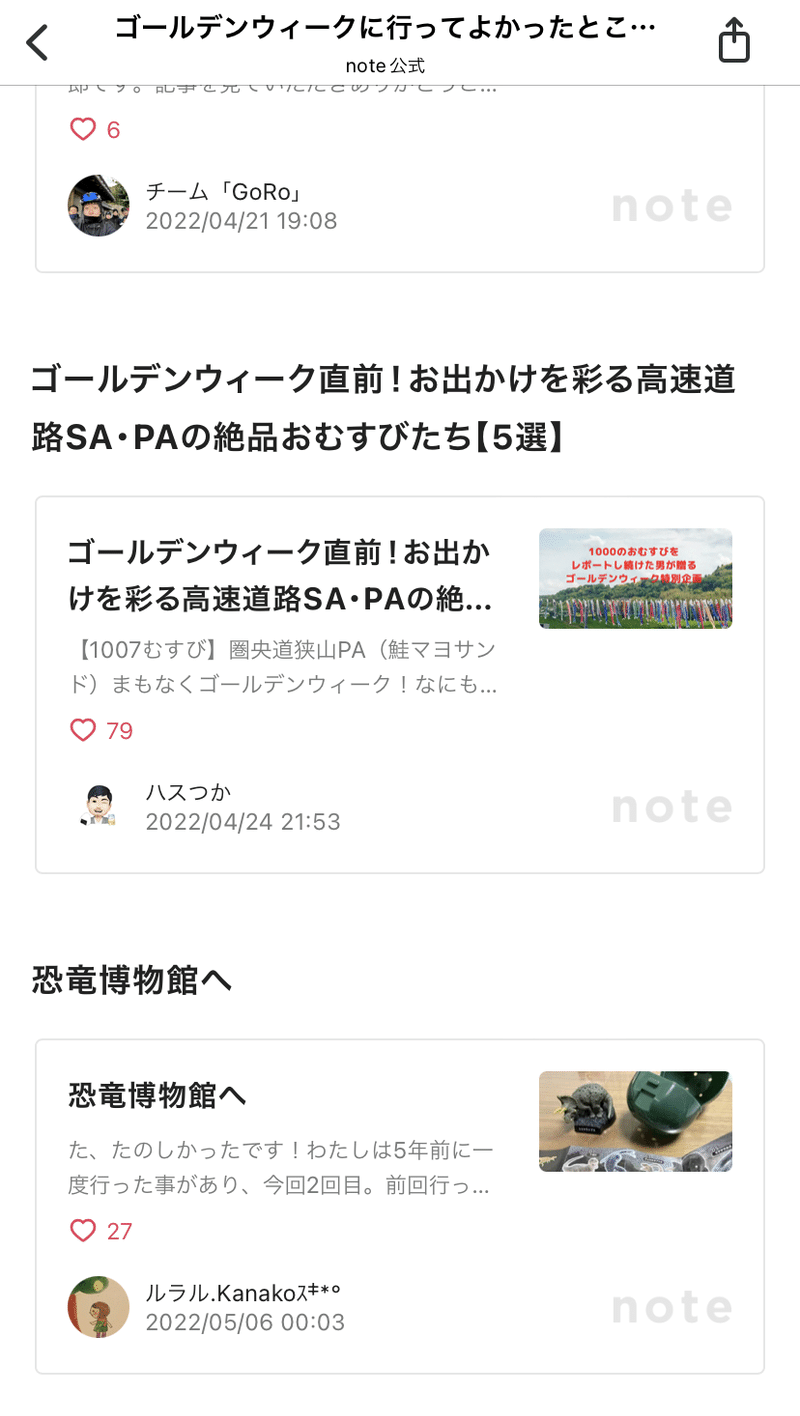Image resolution: width=800 pixels, height=1416 pixels.
Task: View ルラル.Kanako's author profile
Action: pos(98,1307)
